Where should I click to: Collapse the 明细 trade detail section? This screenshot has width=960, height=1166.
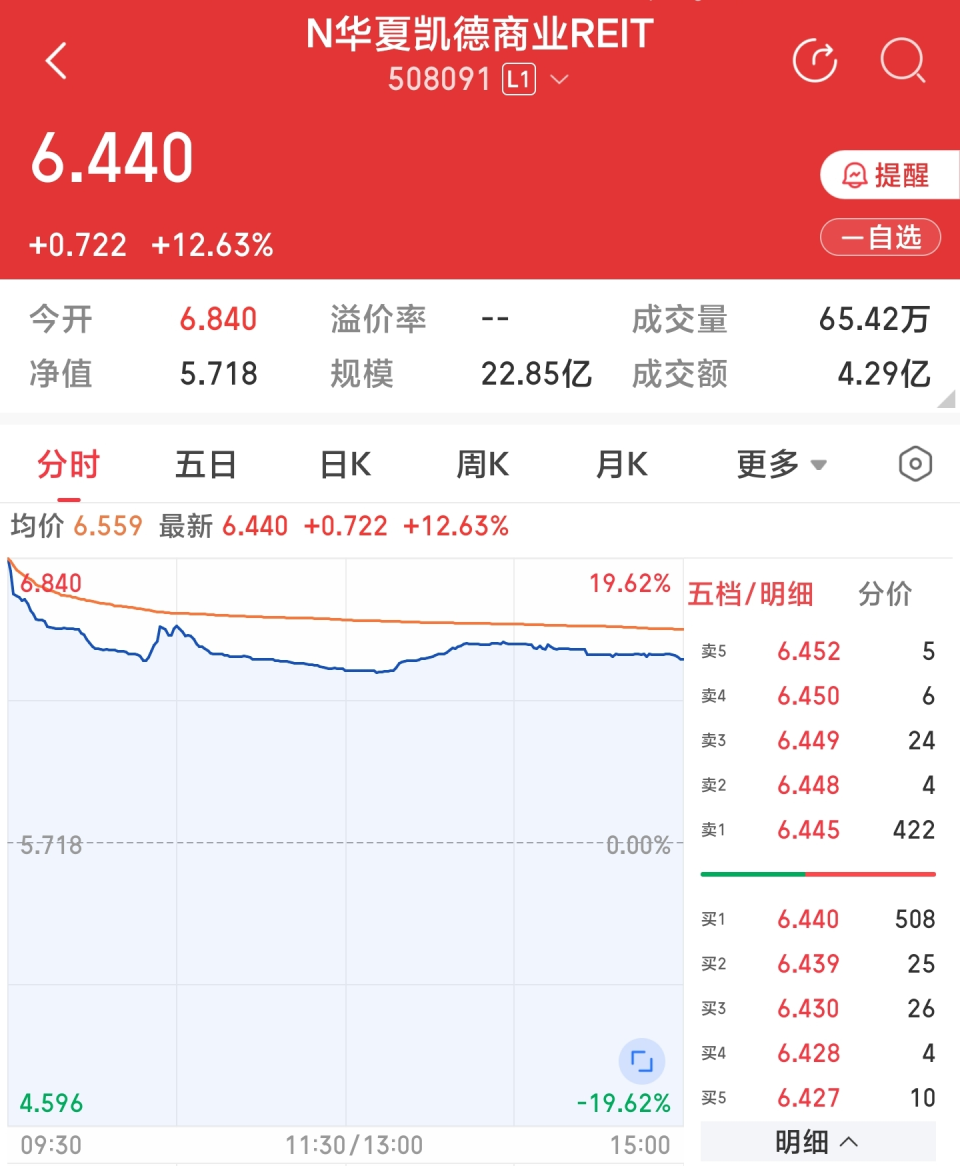tap(818, 1141)
